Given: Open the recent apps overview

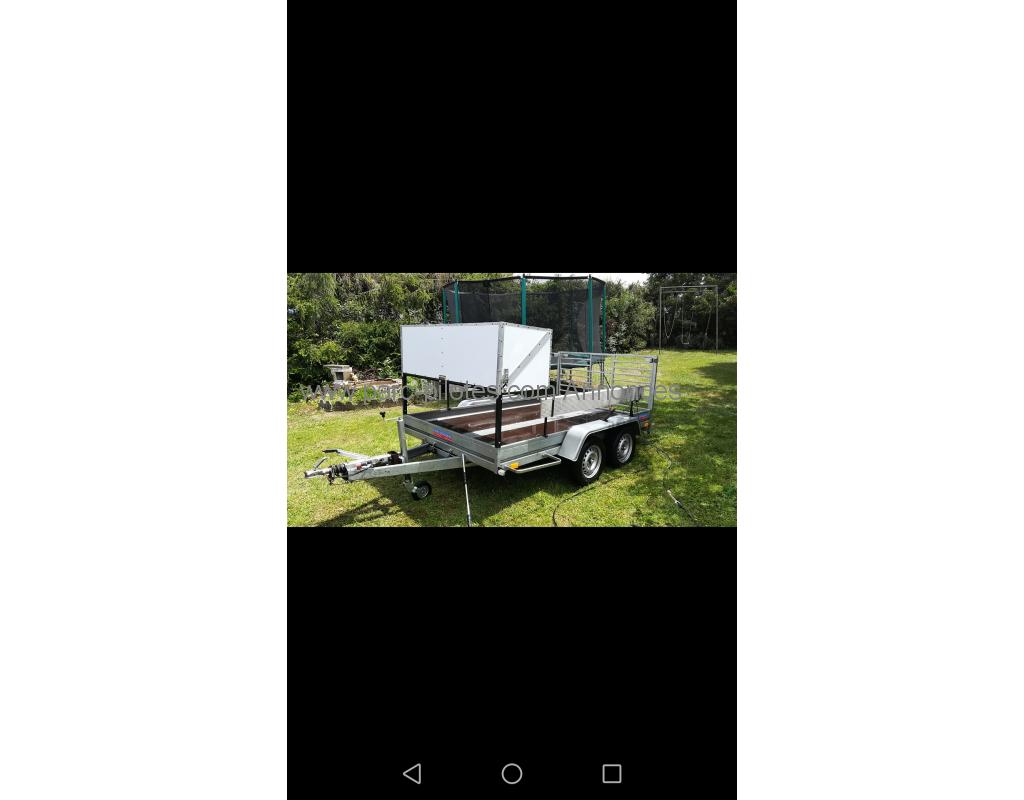Looking at the screenshot, I should tap(612, 773).
